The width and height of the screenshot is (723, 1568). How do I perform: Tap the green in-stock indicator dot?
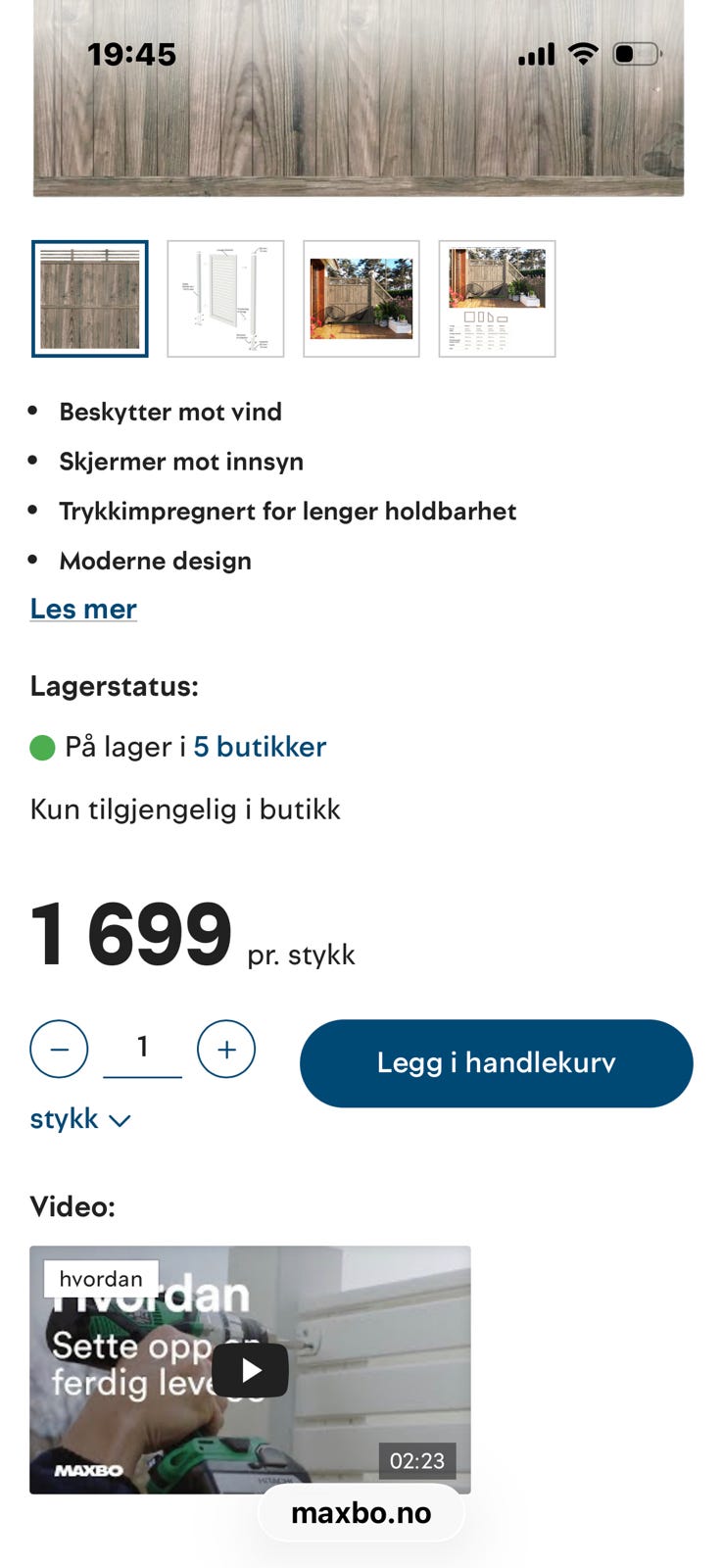coord(43,747)
